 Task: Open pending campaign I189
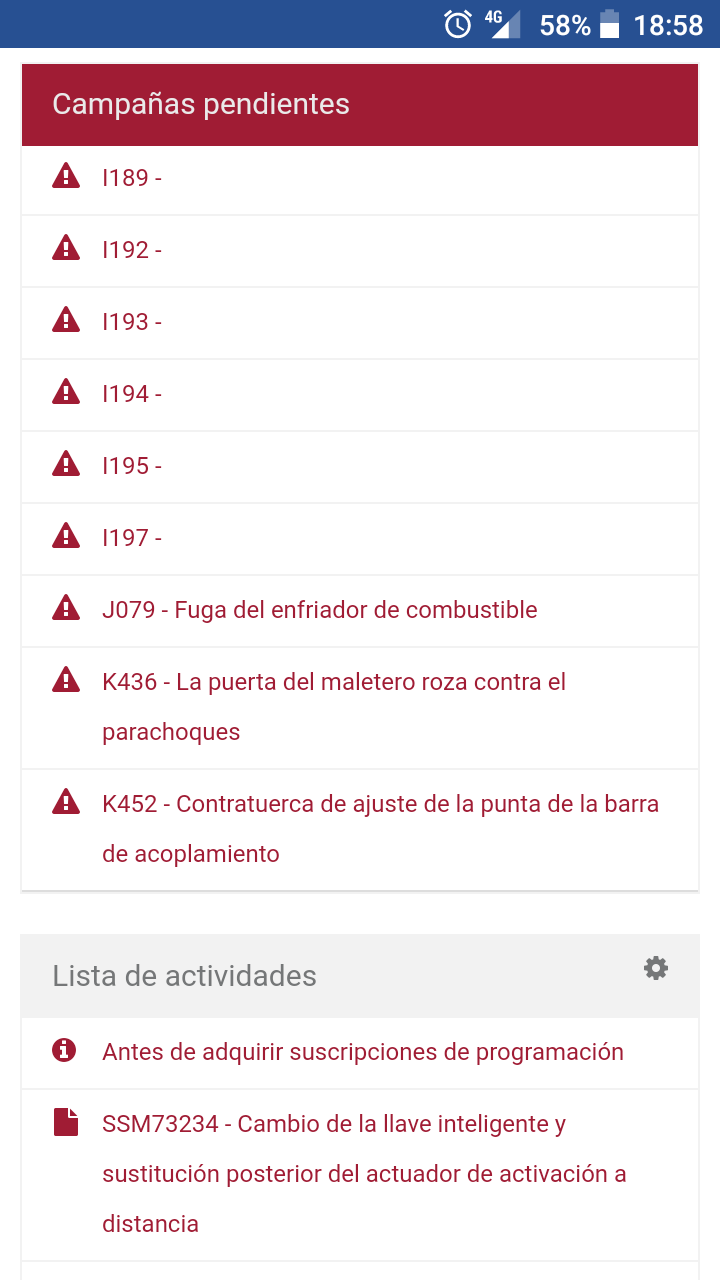pos(131,178)
